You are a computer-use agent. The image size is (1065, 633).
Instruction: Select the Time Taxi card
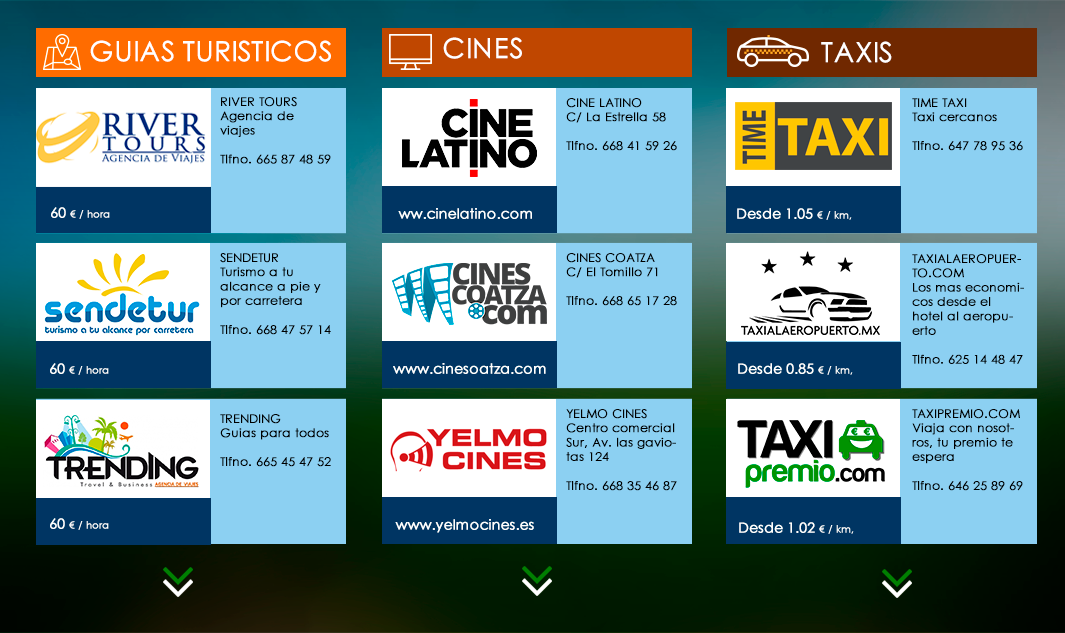pos(882,160)
